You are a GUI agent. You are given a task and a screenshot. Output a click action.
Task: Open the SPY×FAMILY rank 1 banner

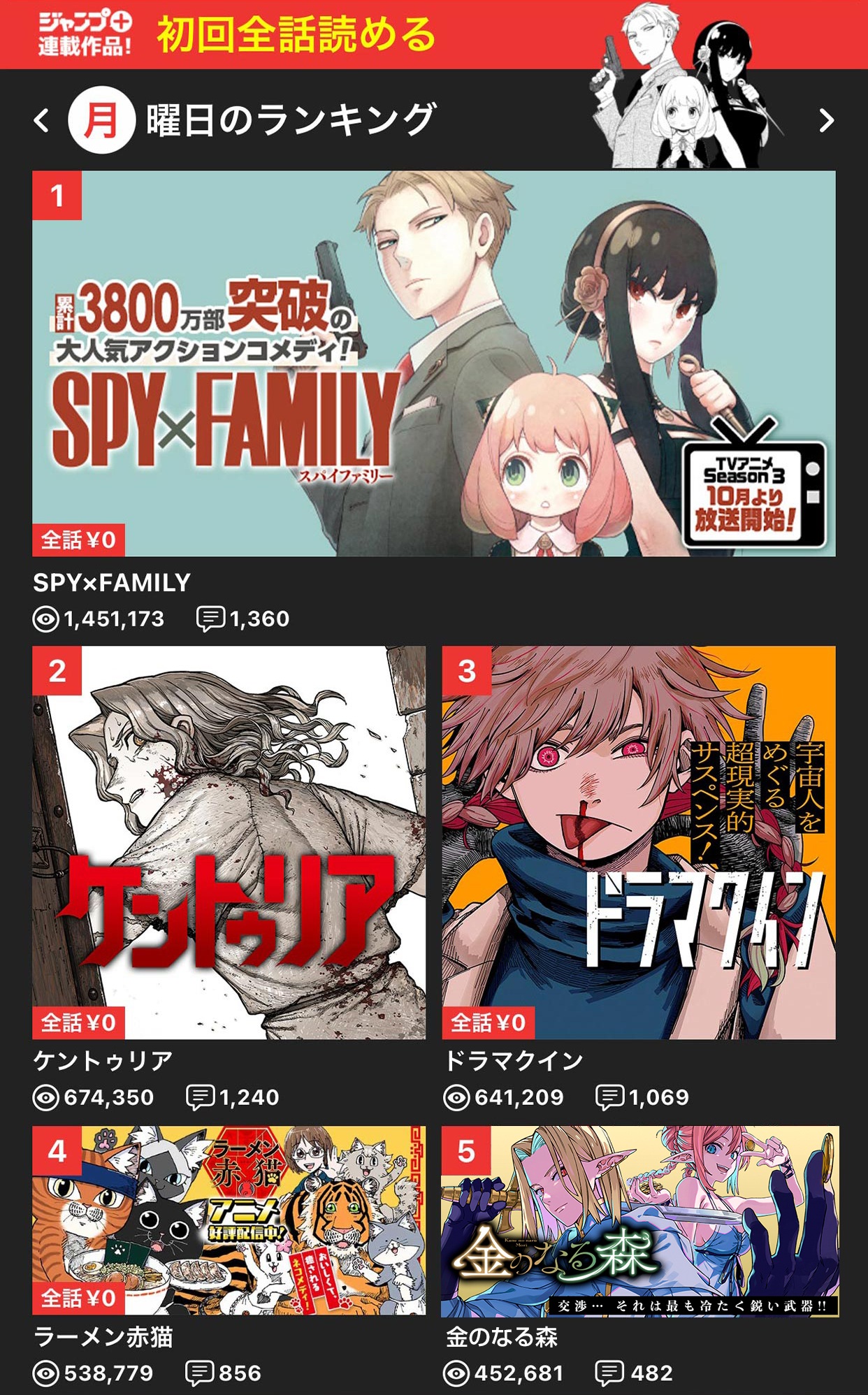click(x=433, y=363)
